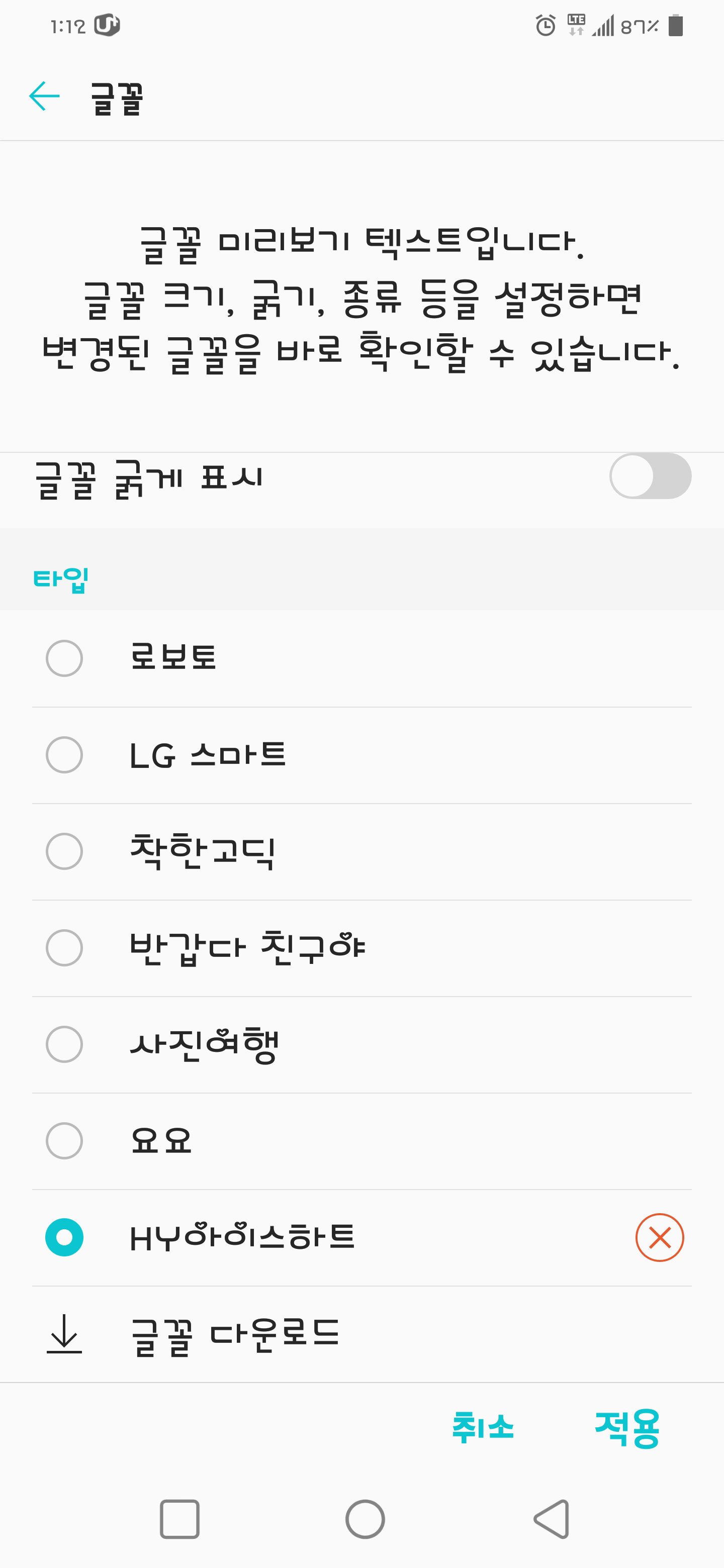
Task: Apply the font with 적용
Action: tap(627, 1427)
